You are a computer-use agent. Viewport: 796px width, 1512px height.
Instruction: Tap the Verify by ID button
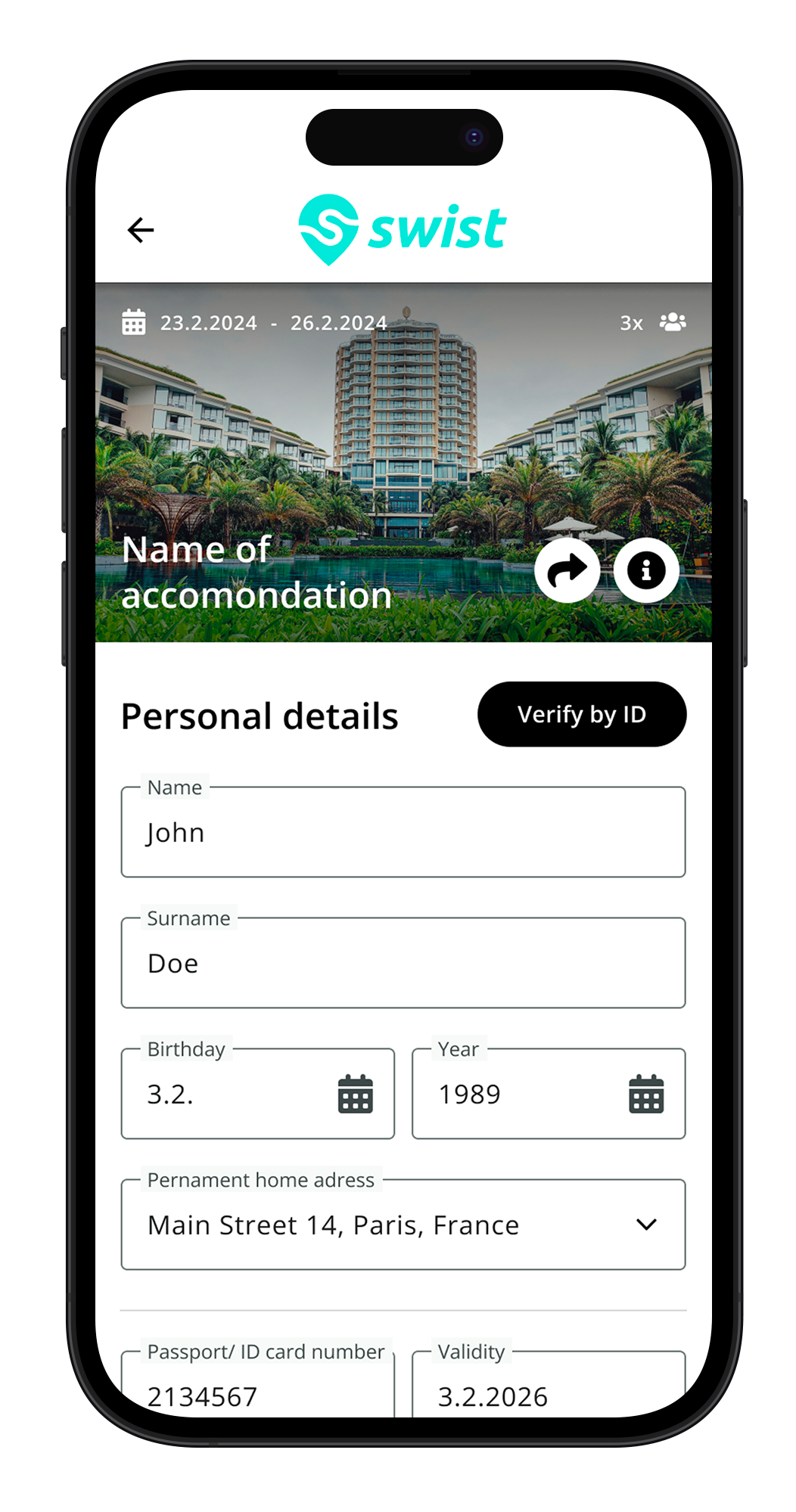click(581, 714)
